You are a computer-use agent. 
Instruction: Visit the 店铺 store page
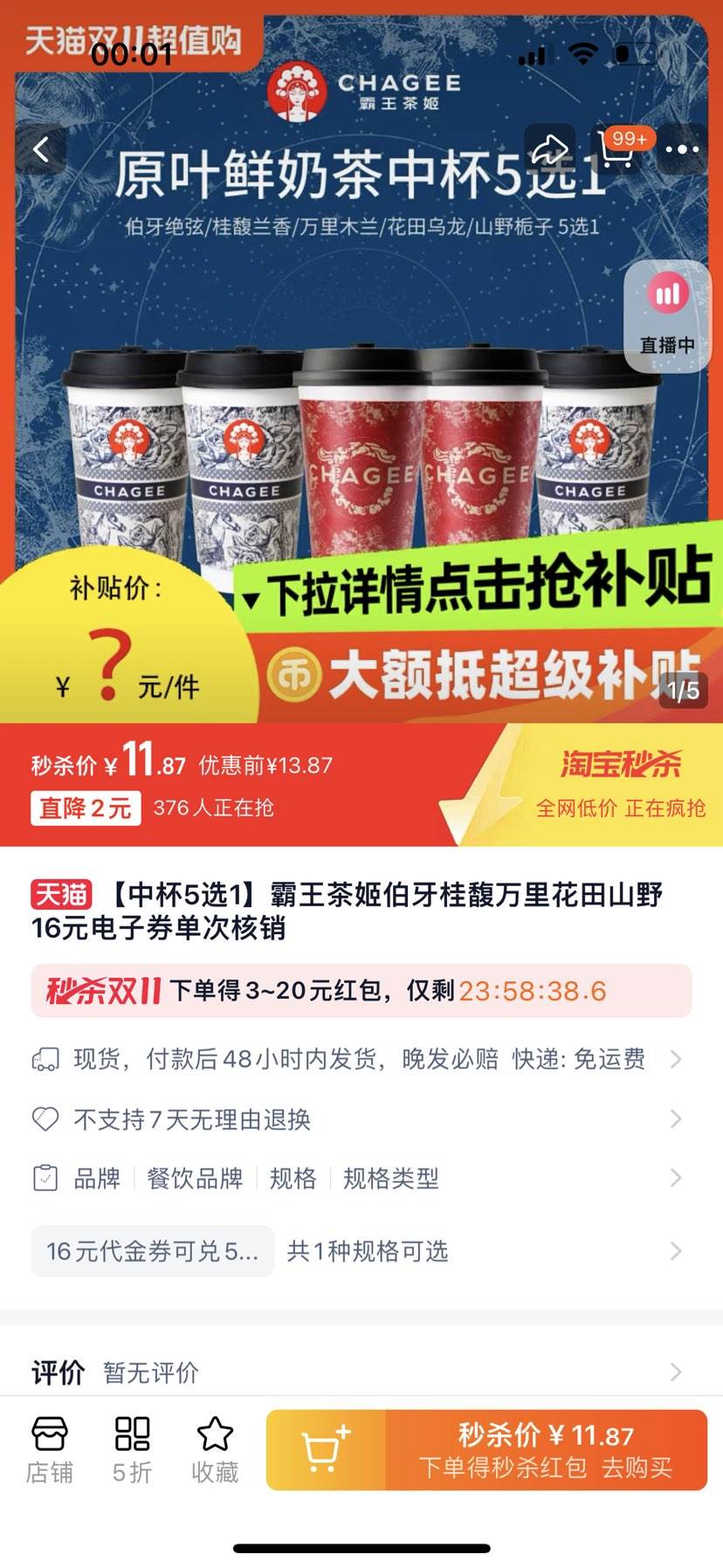point(49,1451)
